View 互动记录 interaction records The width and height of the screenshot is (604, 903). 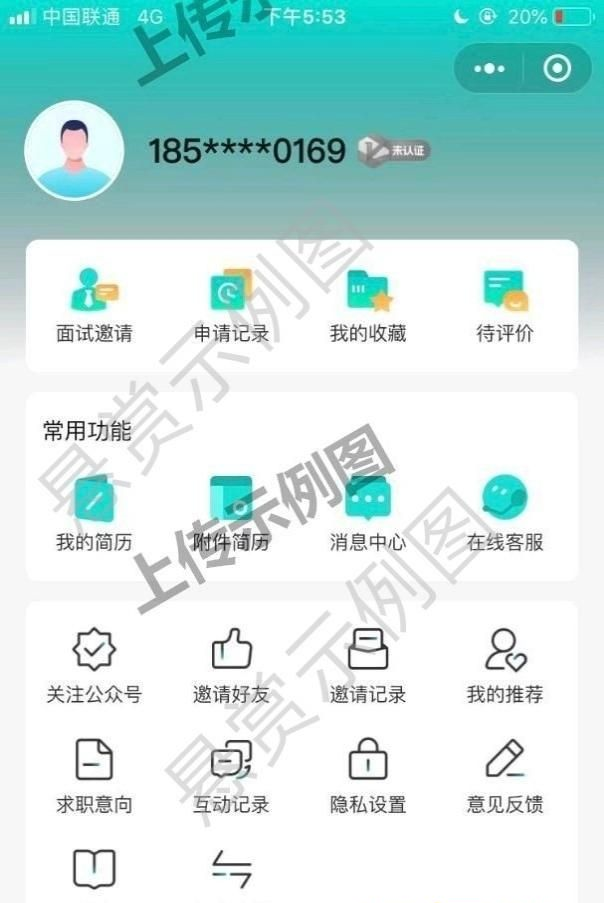(x=231, y=775)
